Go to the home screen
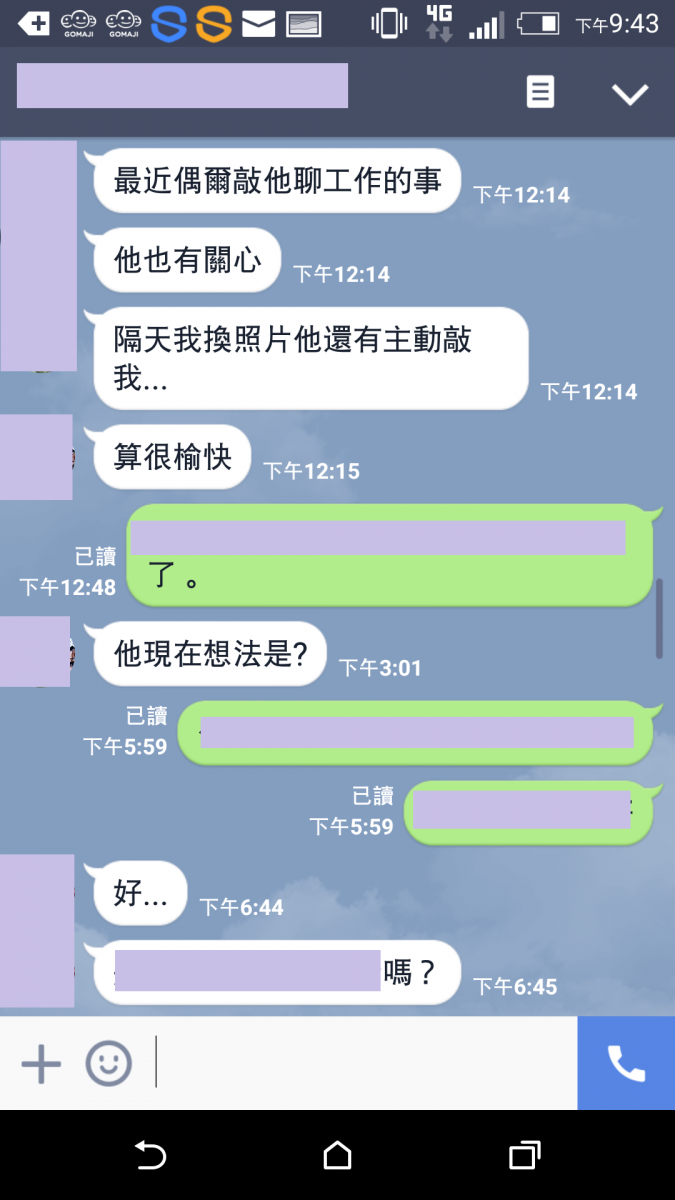This screenshot has width=675, height=1200. coord(337,1156)
